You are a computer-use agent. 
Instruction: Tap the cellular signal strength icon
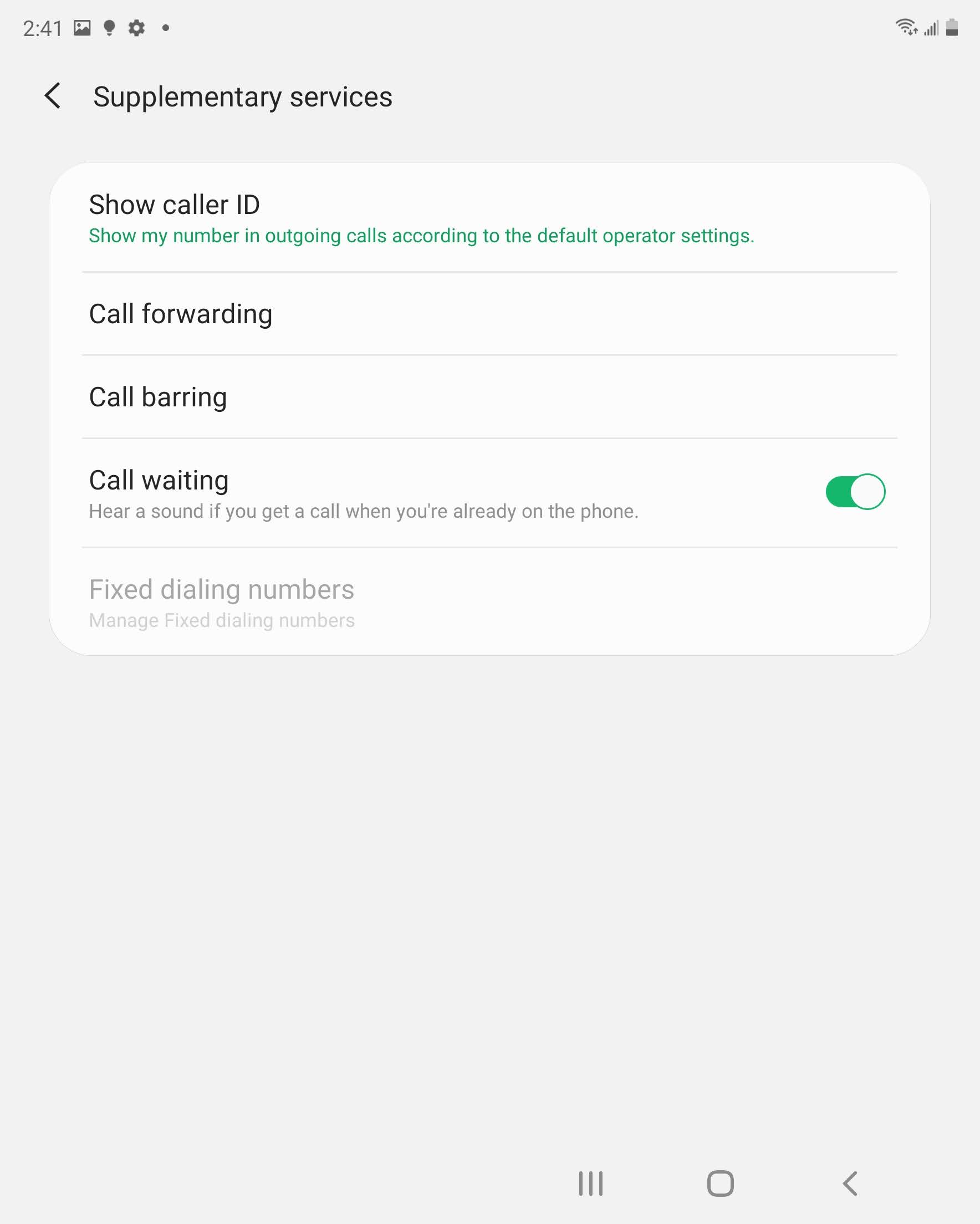930,27
